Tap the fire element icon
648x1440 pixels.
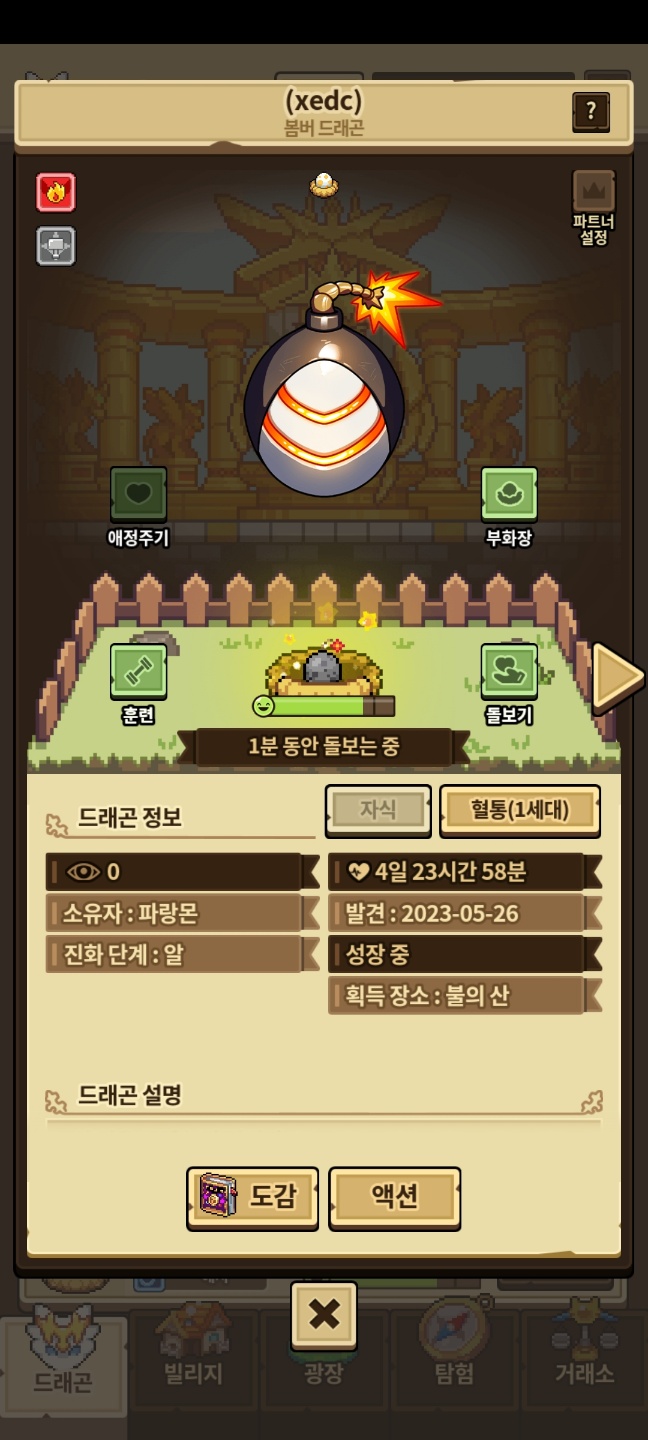(x=56, y=192)
